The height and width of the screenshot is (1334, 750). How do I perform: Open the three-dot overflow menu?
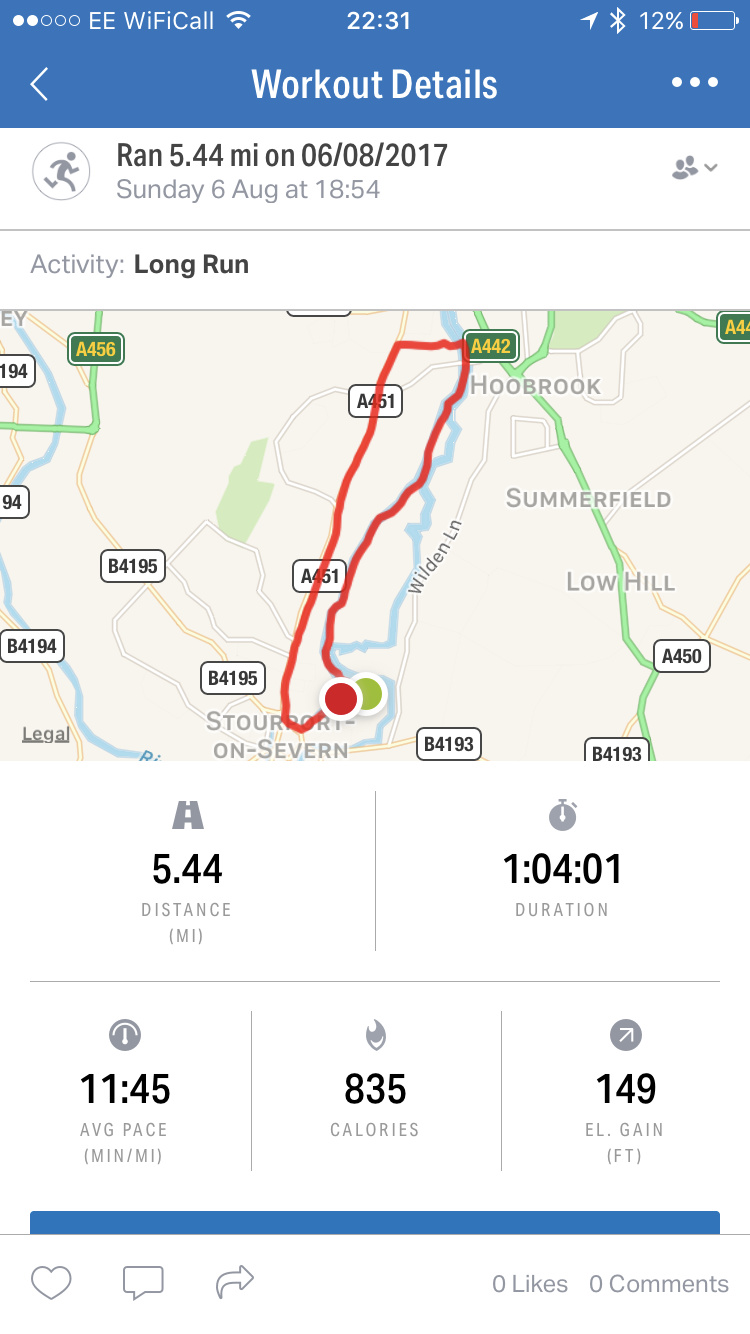(x=694, y=83)
